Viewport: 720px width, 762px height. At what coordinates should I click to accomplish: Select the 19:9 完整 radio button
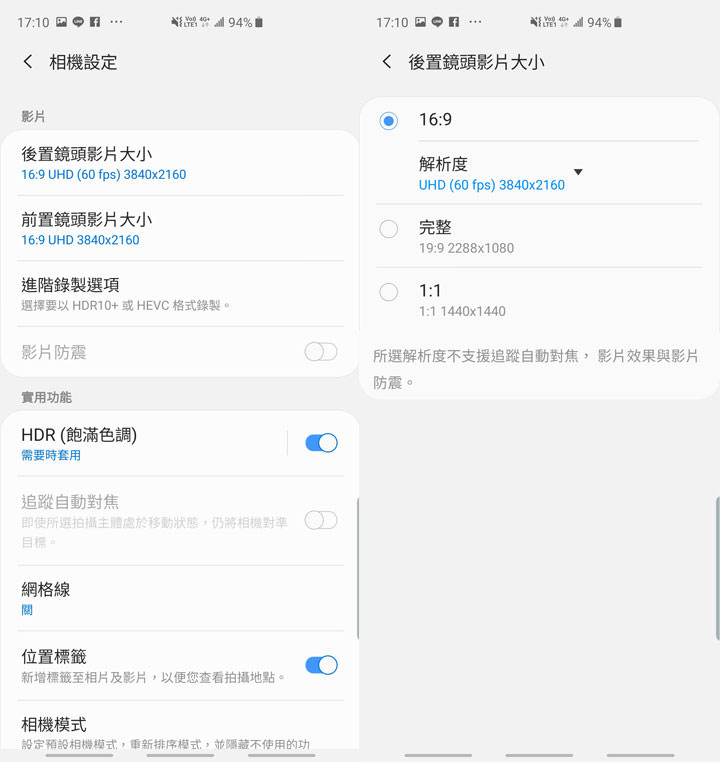[389, 229]
